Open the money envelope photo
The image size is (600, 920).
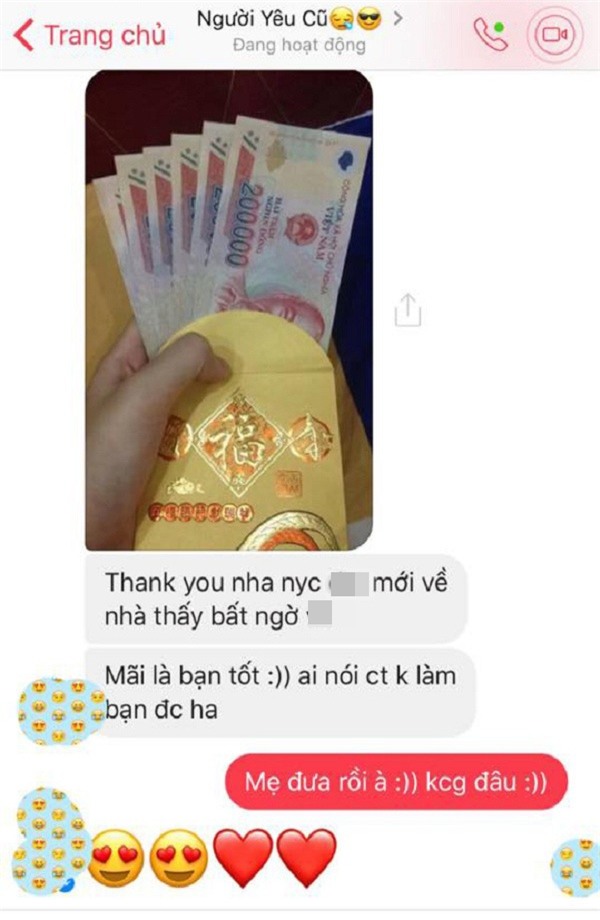(228, 310)
